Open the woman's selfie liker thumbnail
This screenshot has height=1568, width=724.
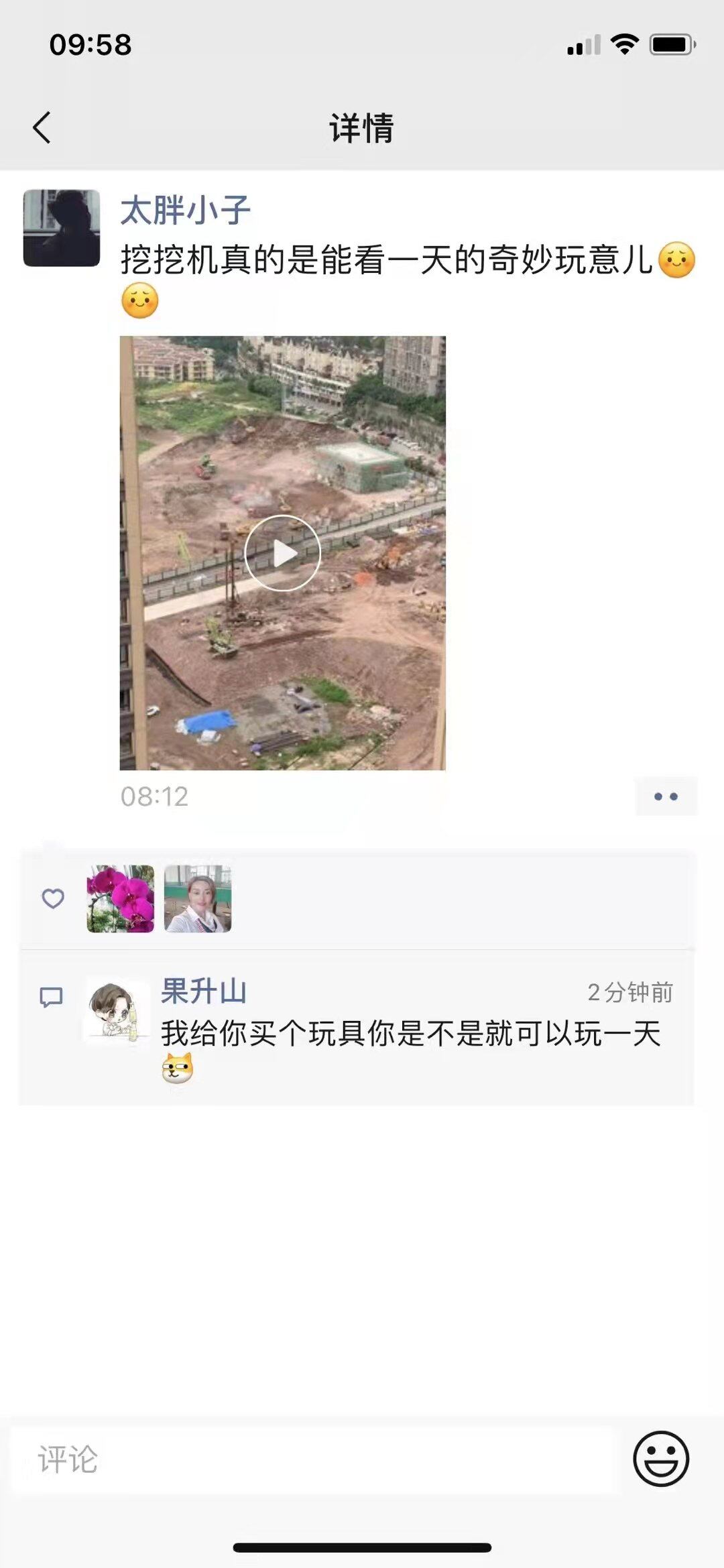(199, 898)
